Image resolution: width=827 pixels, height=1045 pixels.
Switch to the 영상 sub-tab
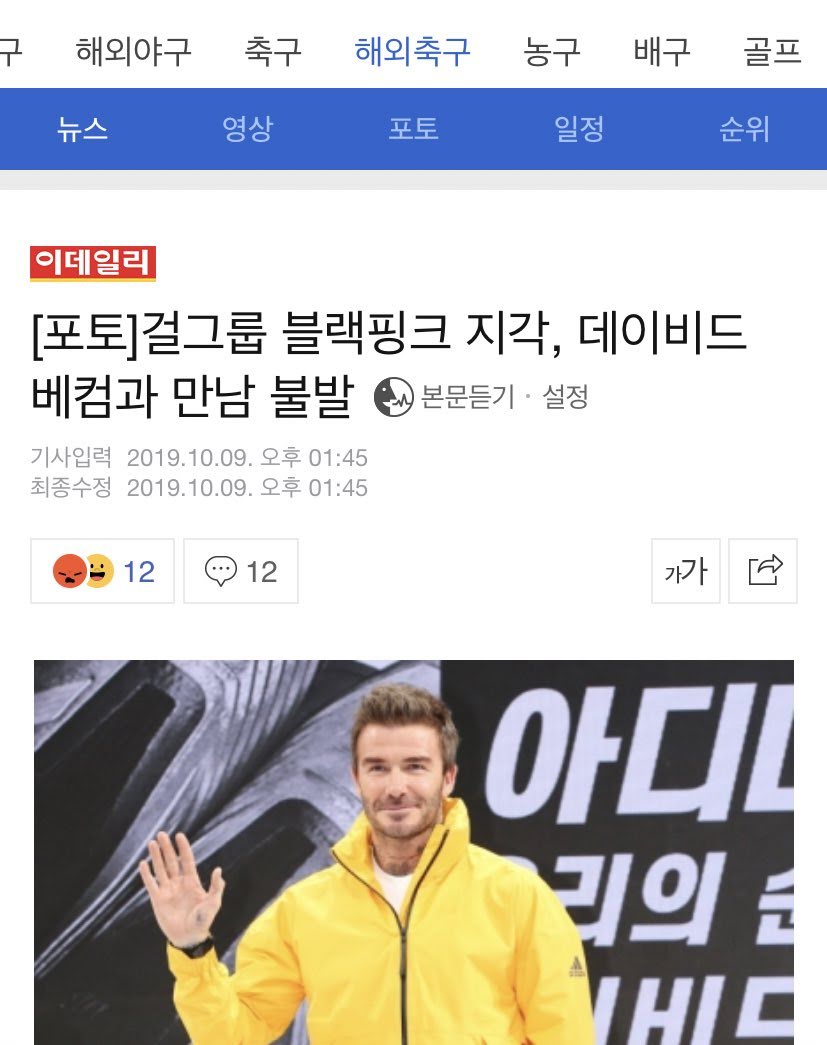point(247,129)
